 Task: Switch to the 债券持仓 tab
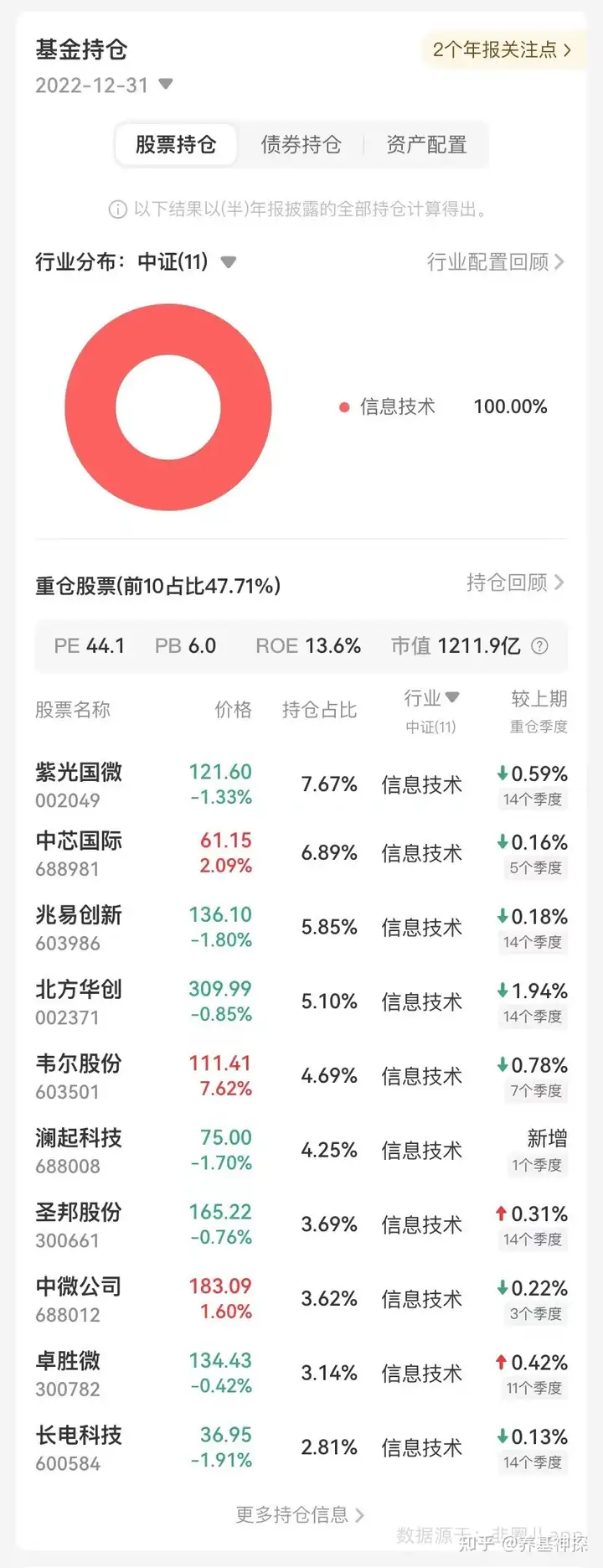click(x=301, y=145)
